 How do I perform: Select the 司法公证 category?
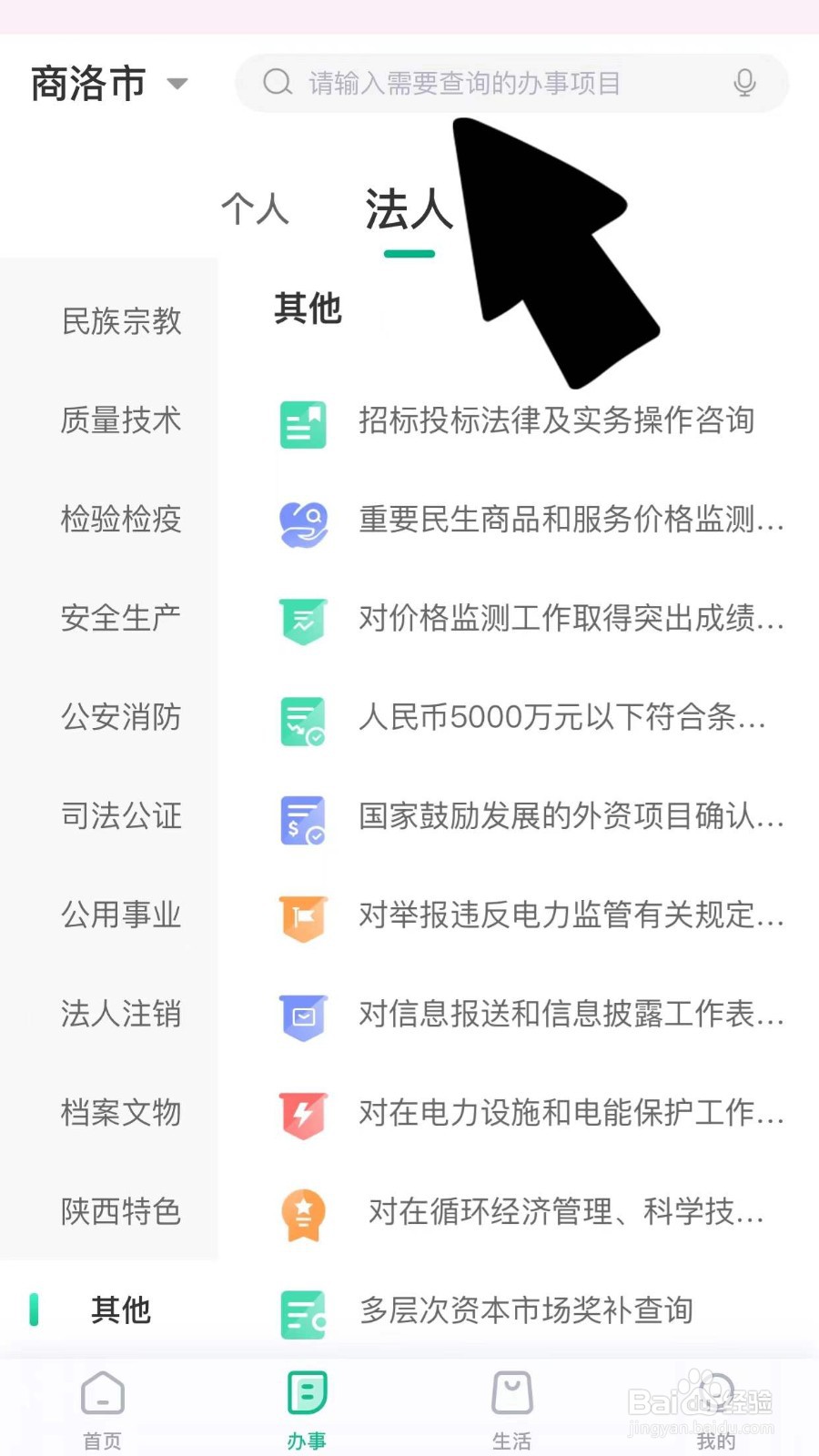point(121,816)
